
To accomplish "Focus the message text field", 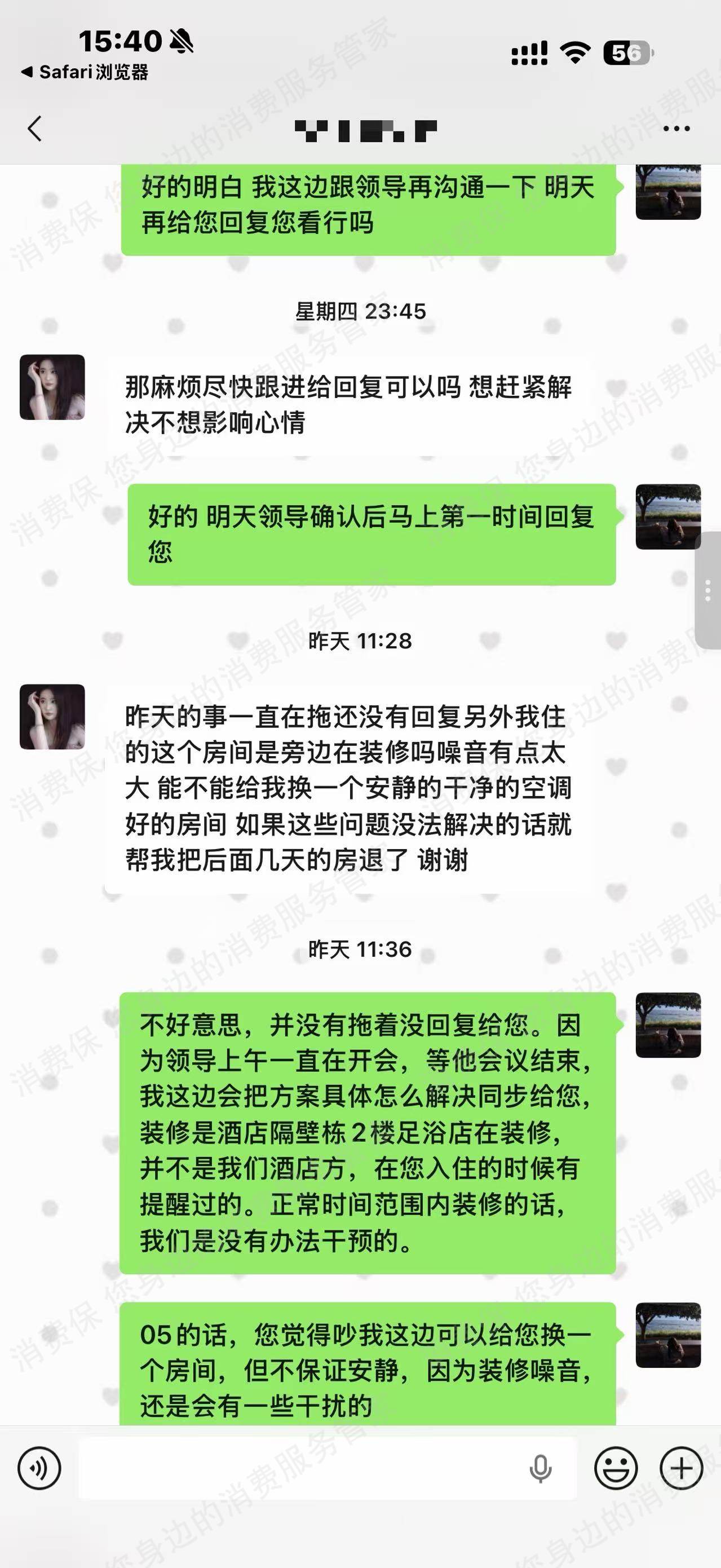I will pos(298,1469).
